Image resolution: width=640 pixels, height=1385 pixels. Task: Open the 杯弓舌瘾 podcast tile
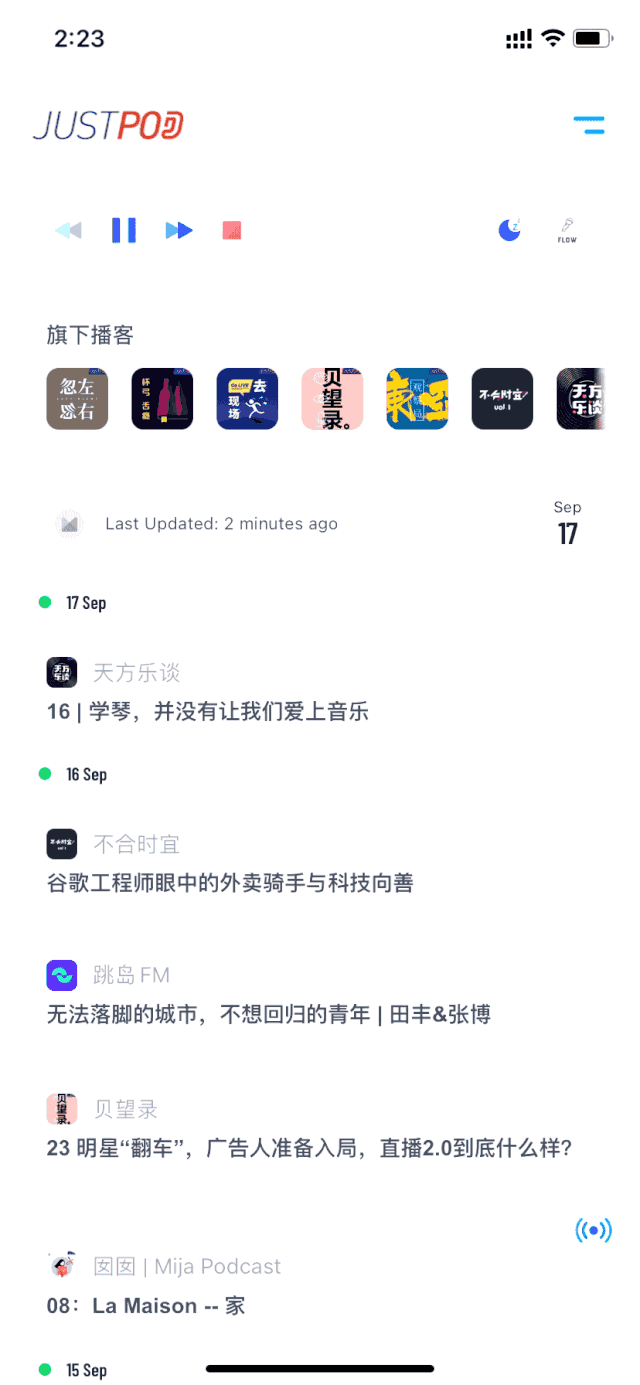[x=162, y=399]
